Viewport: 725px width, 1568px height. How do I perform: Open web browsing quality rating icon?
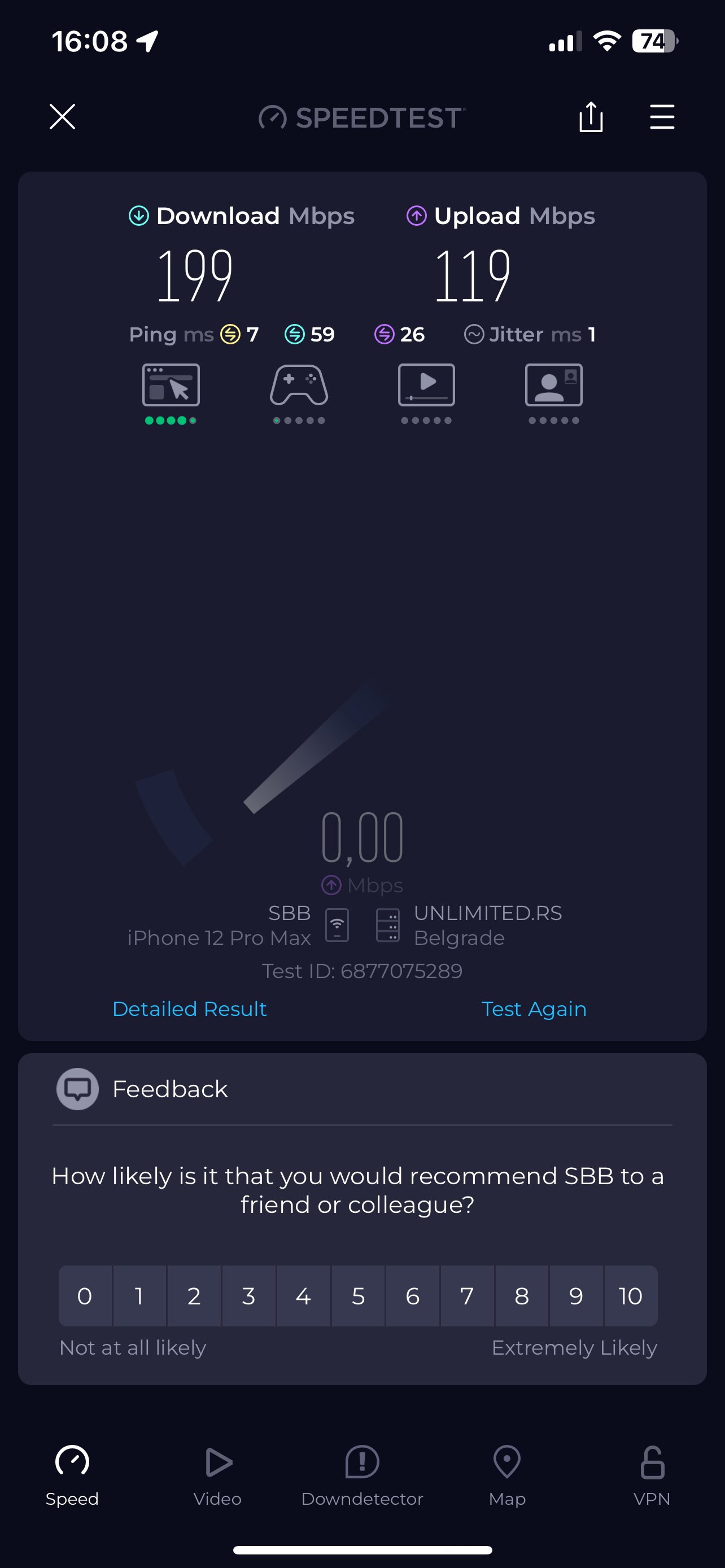[x=171, y=386]
